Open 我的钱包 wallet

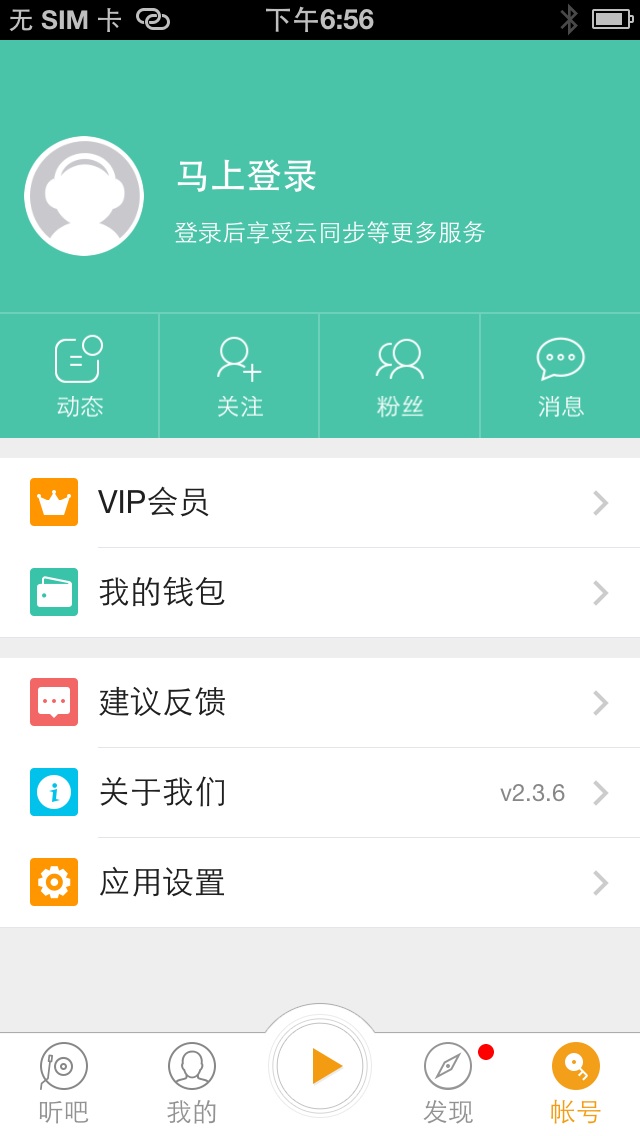click(x=320, y=592)
